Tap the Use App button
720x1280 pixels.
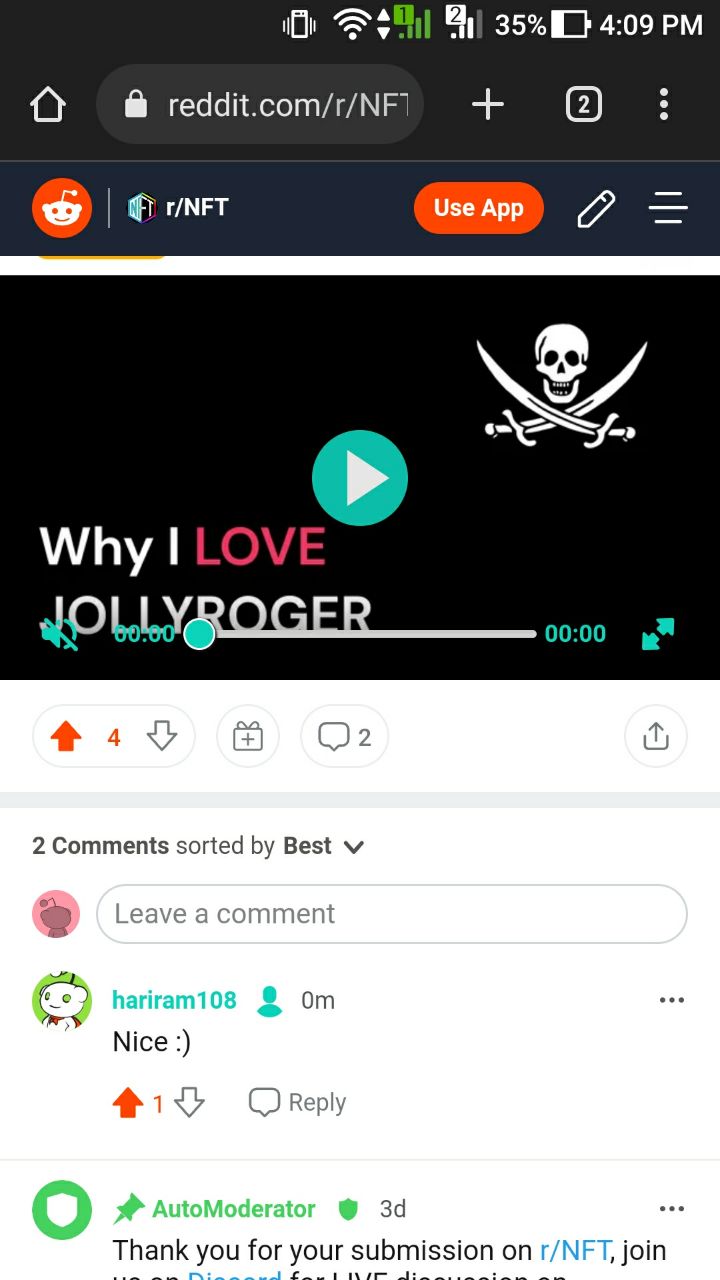click(479, 208)
